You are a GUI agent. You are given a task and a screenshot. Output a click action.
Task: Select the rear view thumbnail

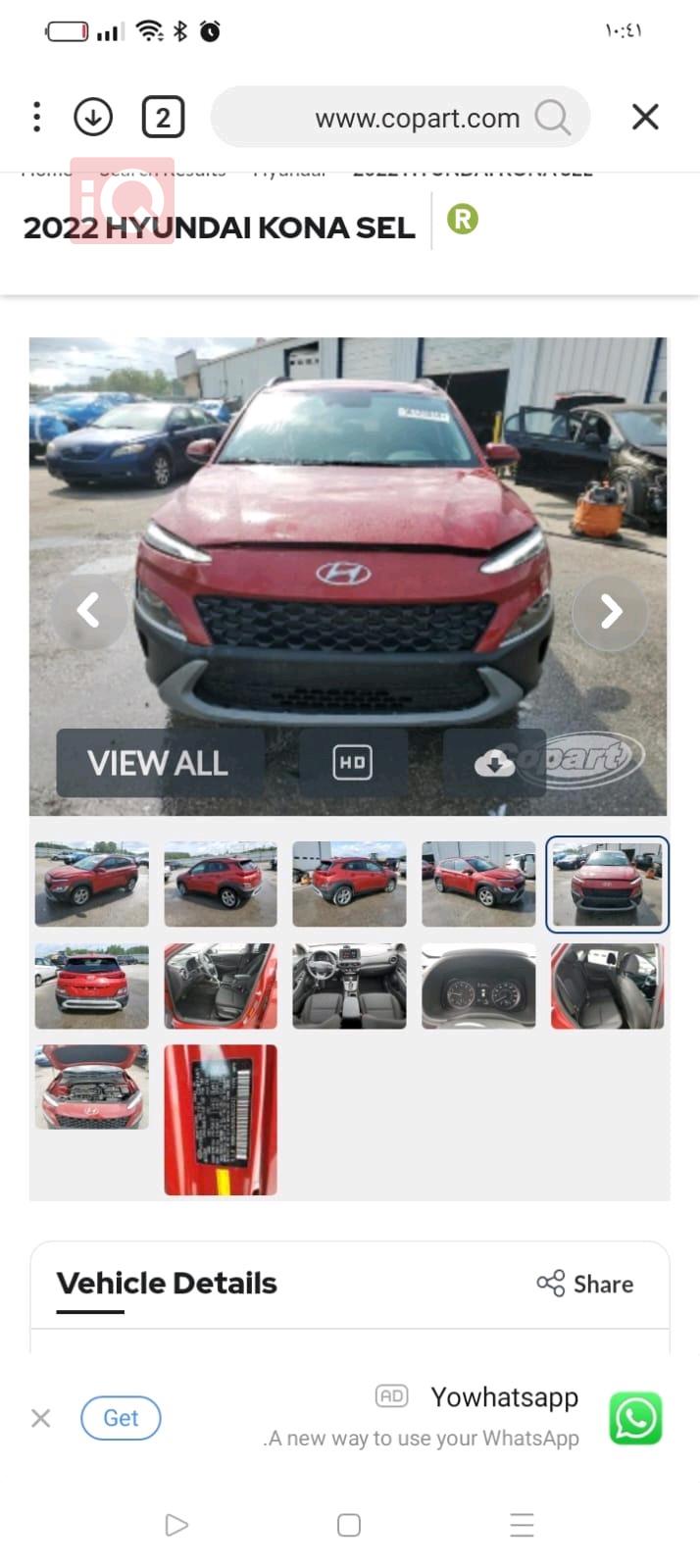coord(91,986)
